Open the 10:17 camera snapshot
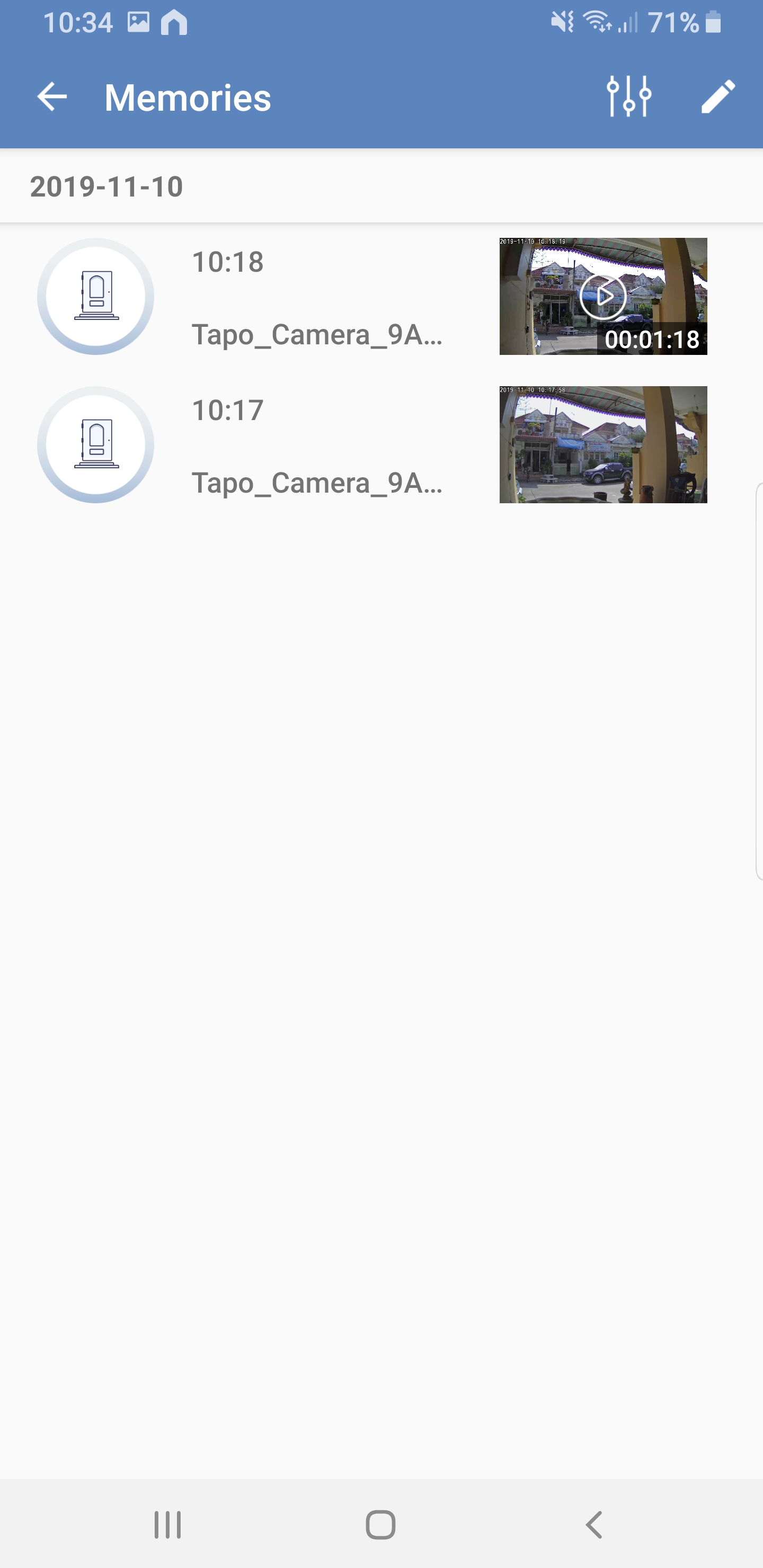The height and width of the screenshot is (1568, 763). (603, 444)
